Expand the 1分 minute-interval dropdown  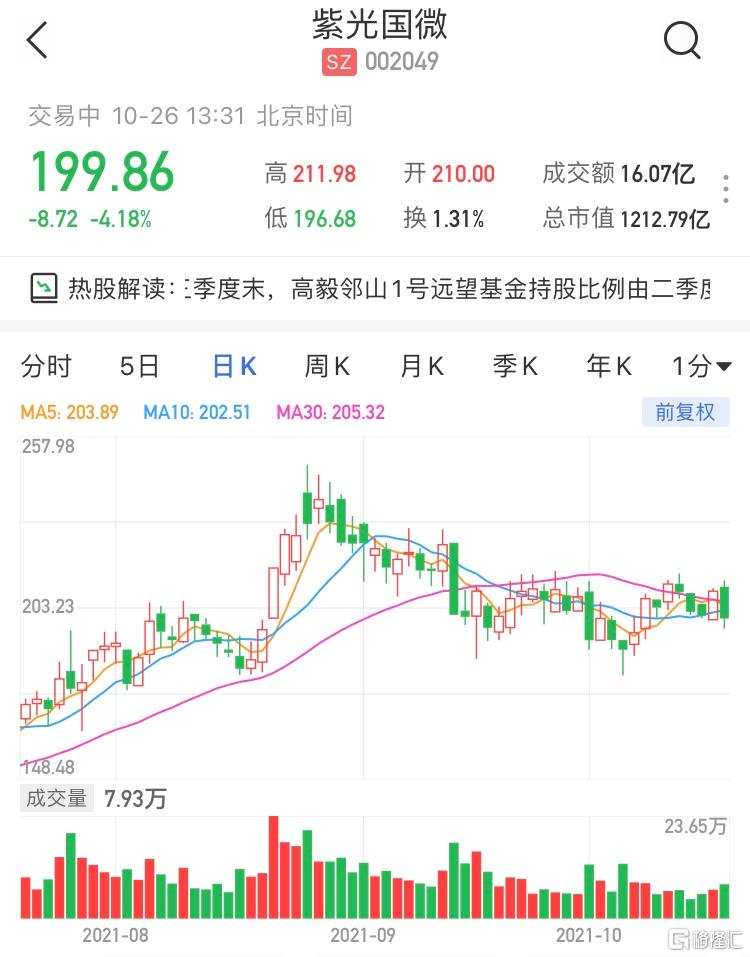(701, 367)
